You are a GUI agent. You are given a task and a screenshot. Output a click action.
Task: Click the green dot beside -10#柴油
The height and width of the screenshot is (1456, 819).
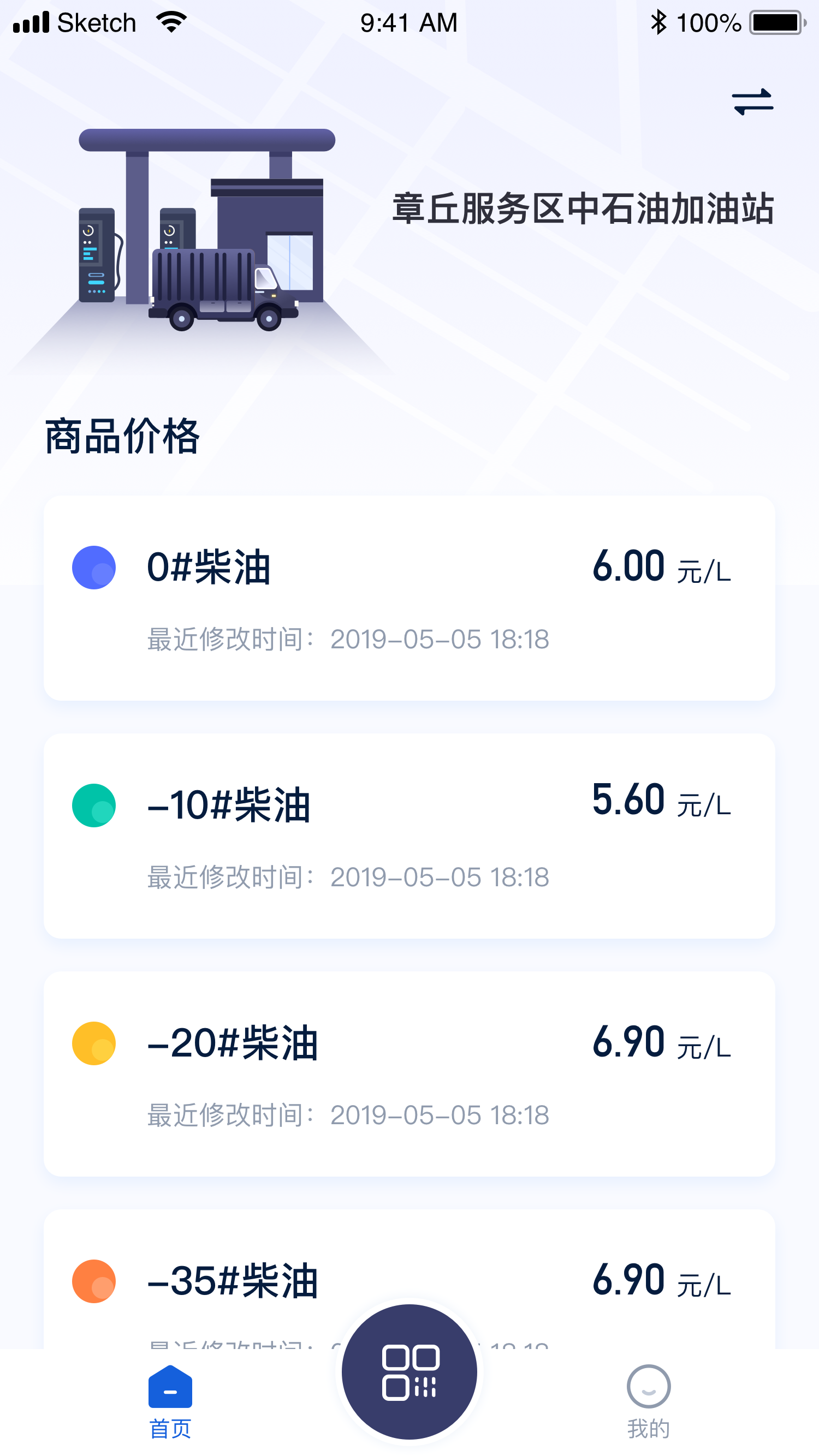click(x=94, y=806)
